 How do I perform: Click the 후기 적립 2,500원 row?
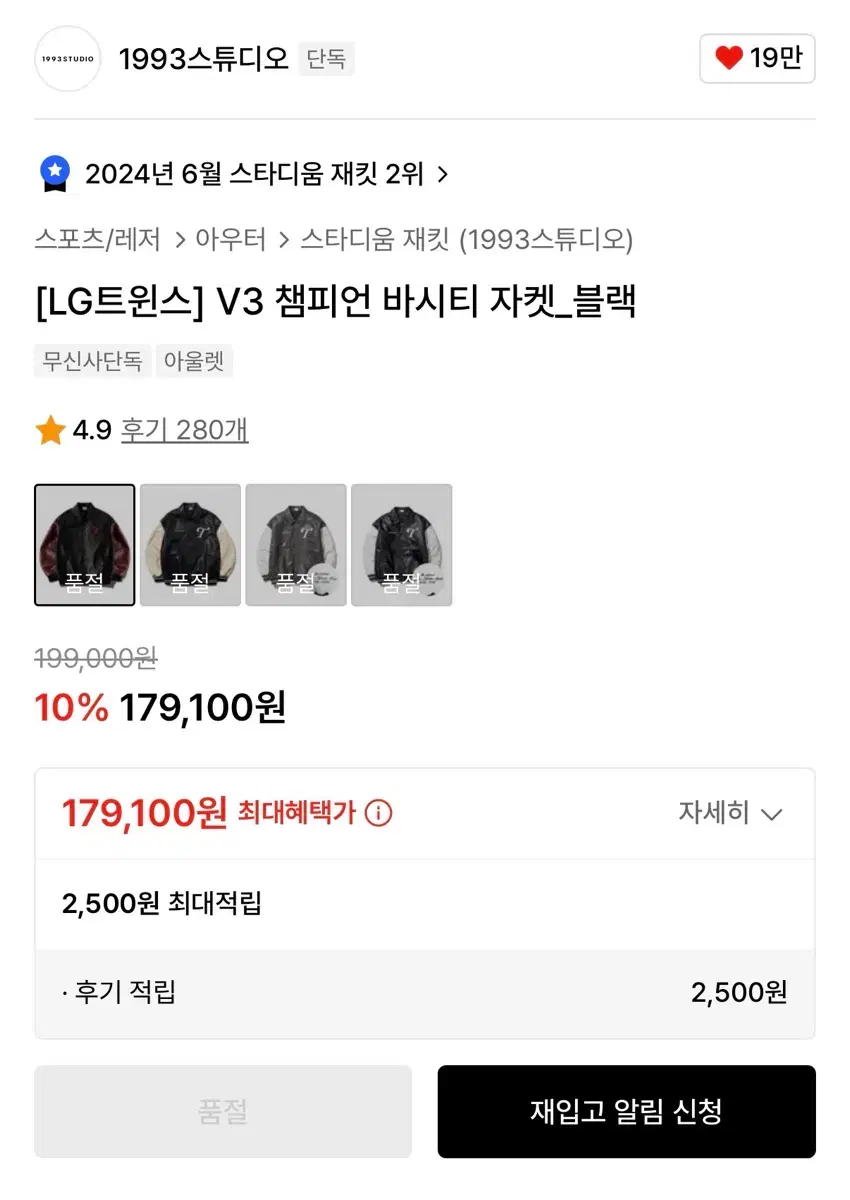(x=425, y=992)
